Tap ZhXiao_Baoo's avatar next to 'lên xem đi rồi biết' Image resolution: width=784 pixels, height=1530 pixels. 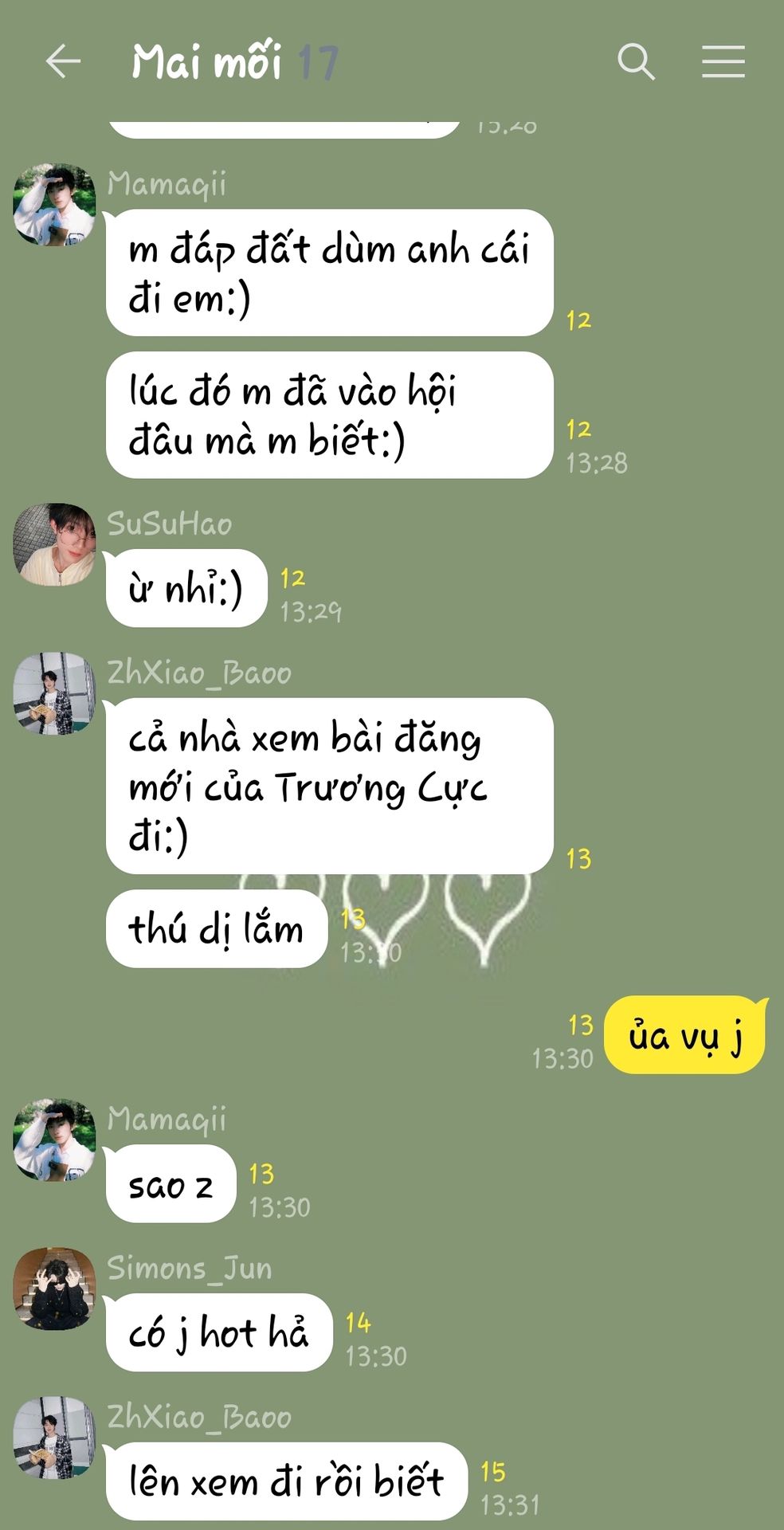tap(54, 1438)
